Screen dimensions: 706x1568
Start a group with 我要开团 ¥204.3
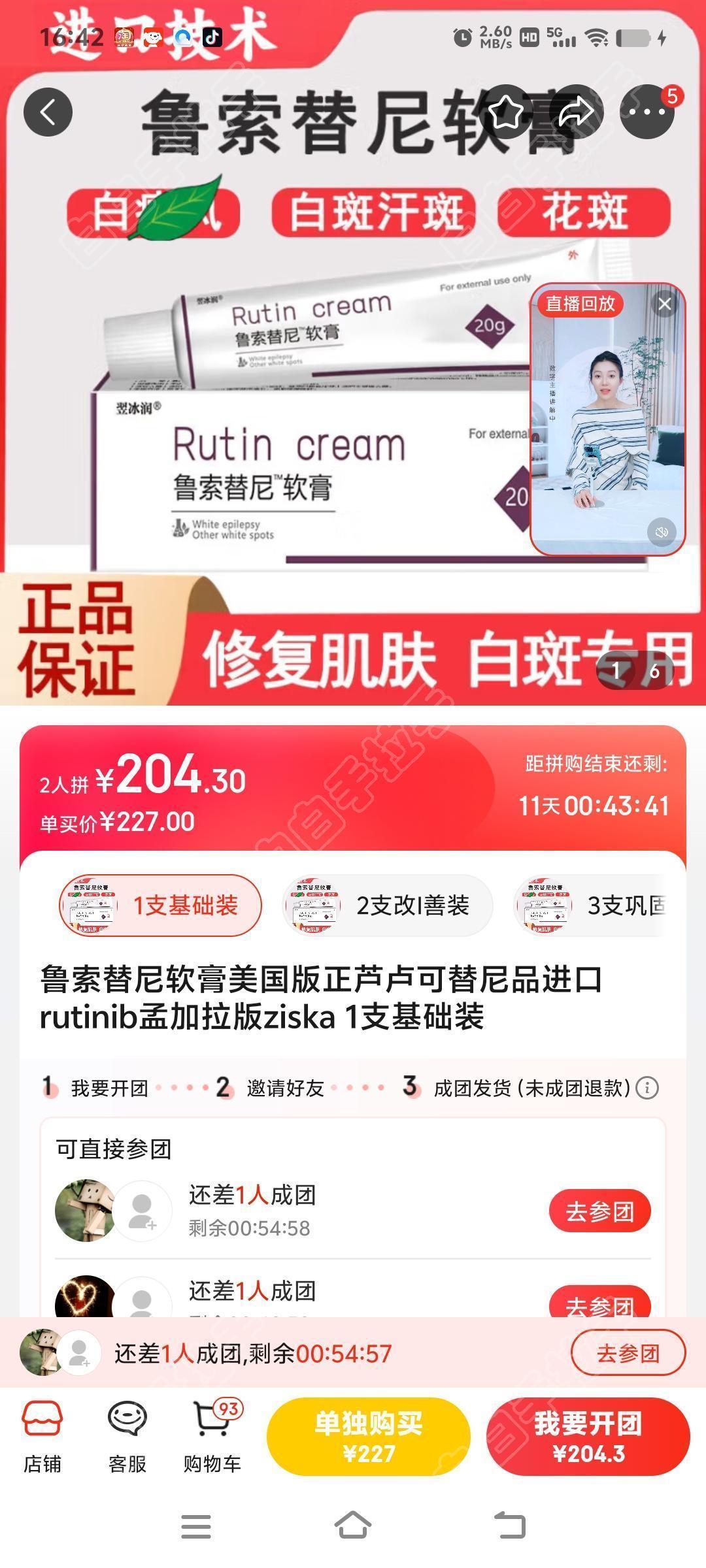coord(588,1437)
